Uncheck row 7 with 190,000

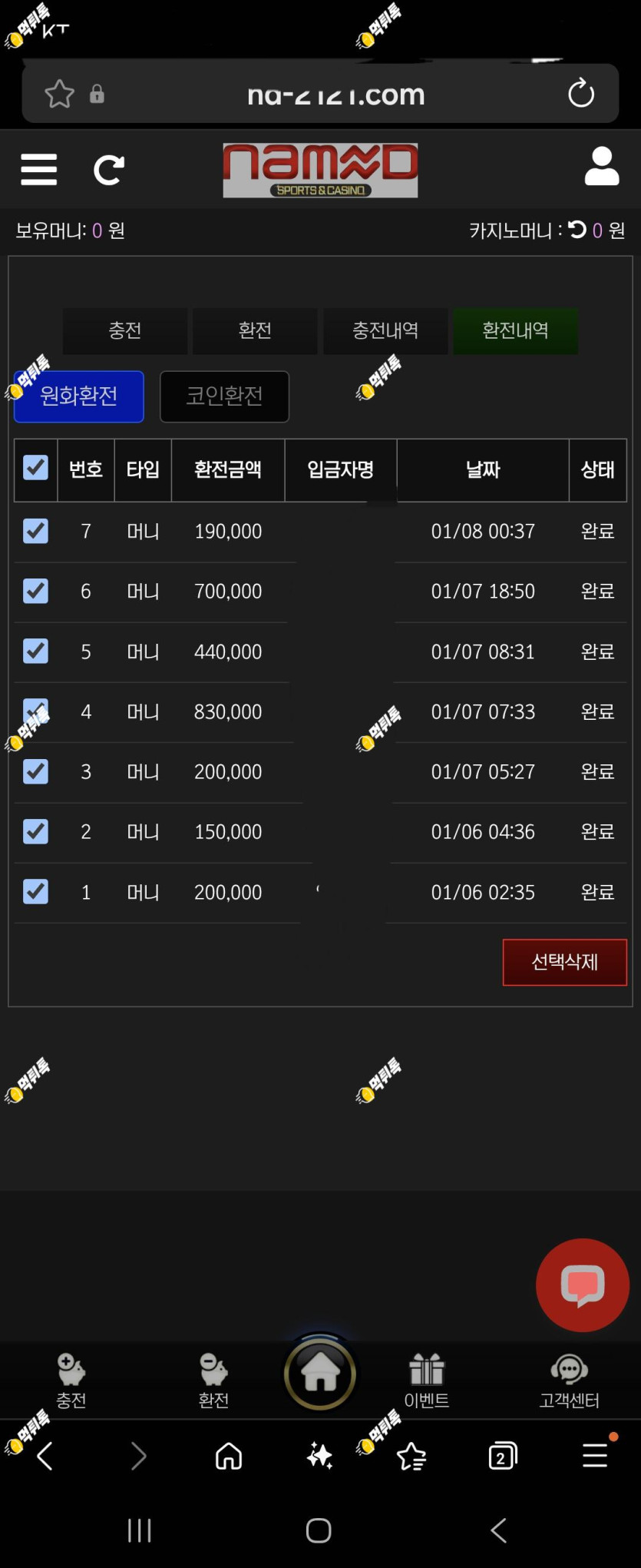35,531
